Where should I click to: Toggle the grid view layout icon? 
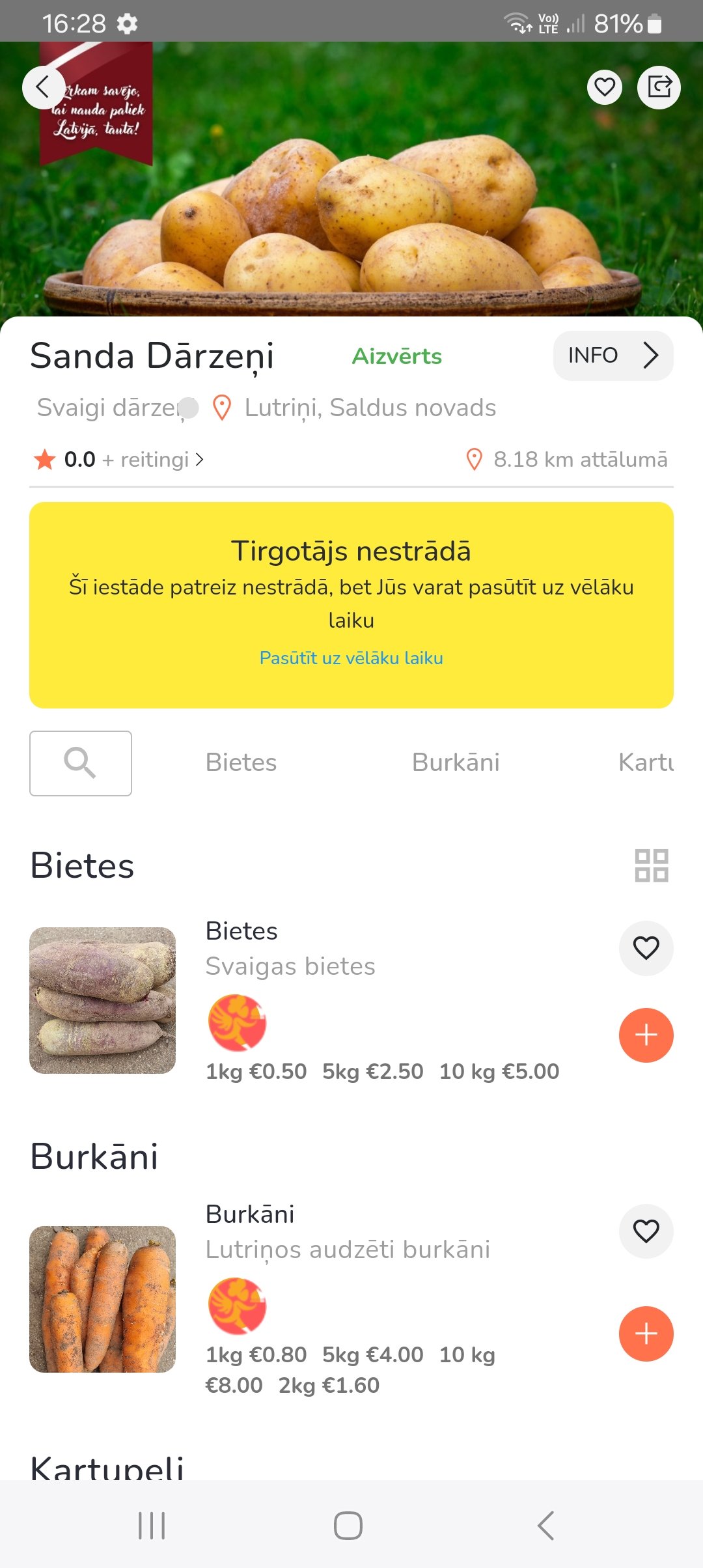[652, 865]
